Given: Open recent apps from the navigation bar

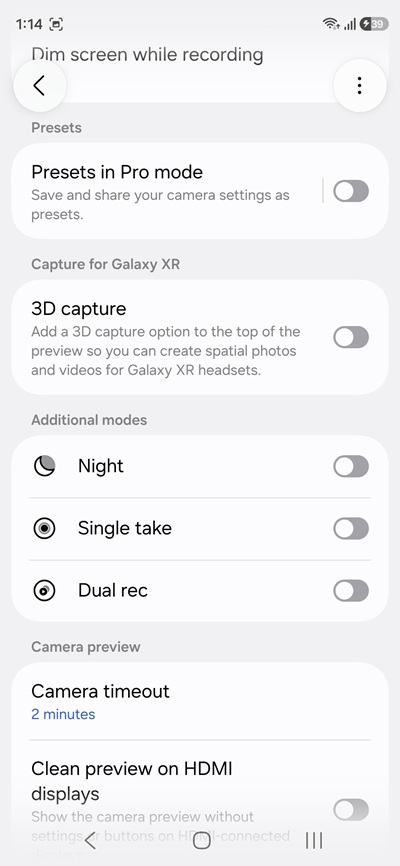Looking at the screenshot, I should pos(314,841).
